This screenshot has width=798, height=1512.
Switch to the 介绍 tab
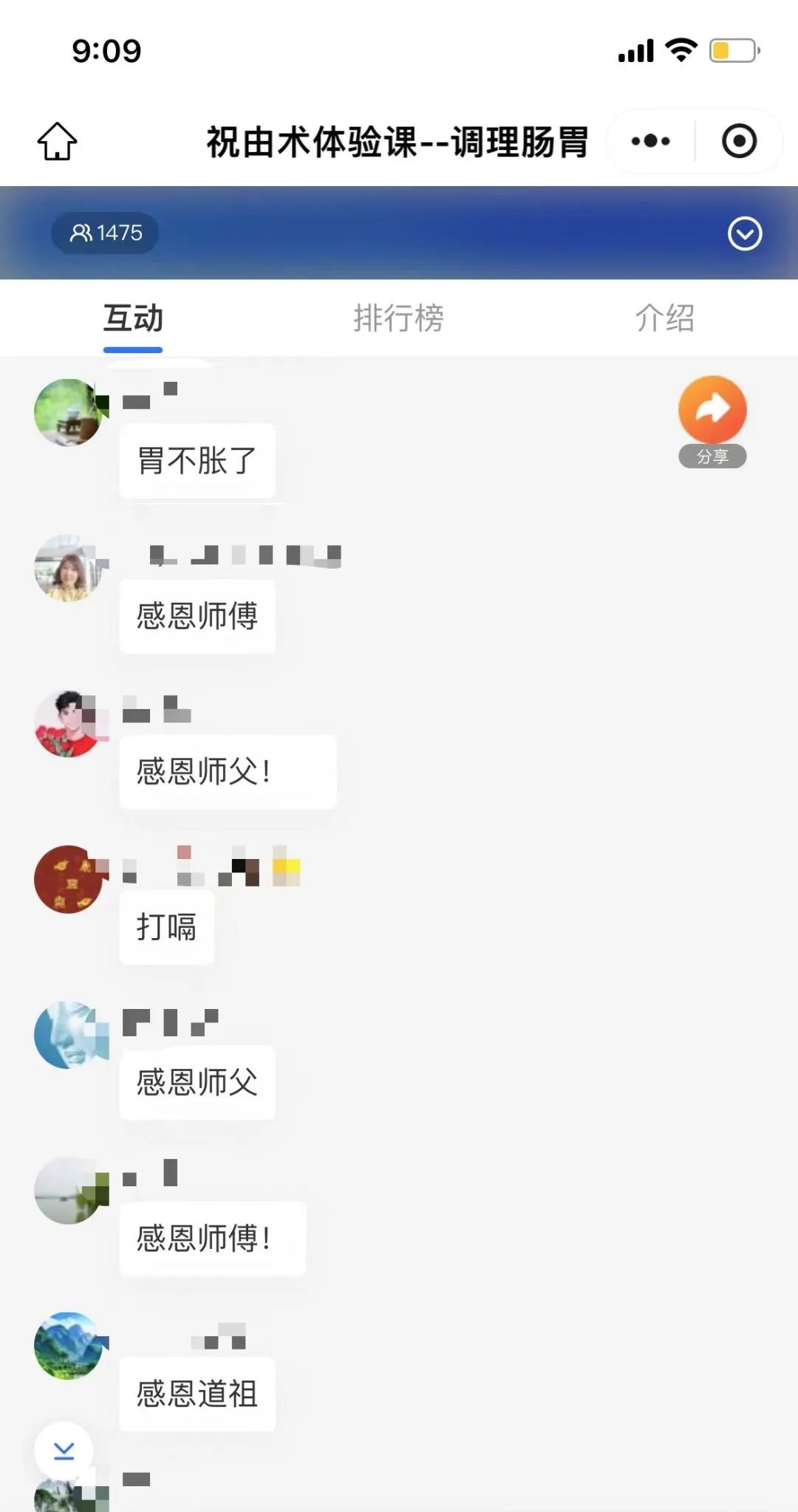(x=664, y=318)
